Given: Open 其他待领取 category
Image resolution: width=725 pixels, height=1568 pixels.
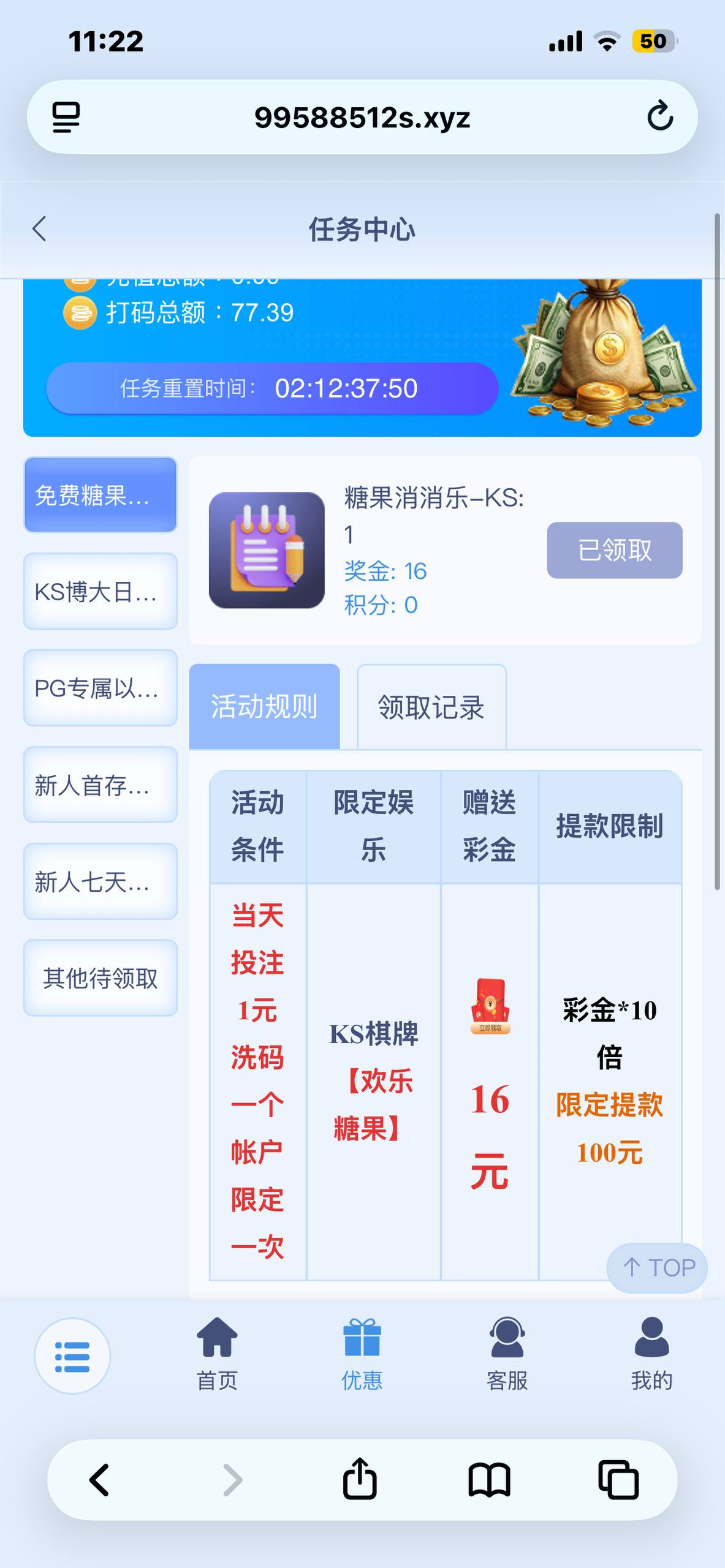Looking at the screenshot, I should coord(101,978).
